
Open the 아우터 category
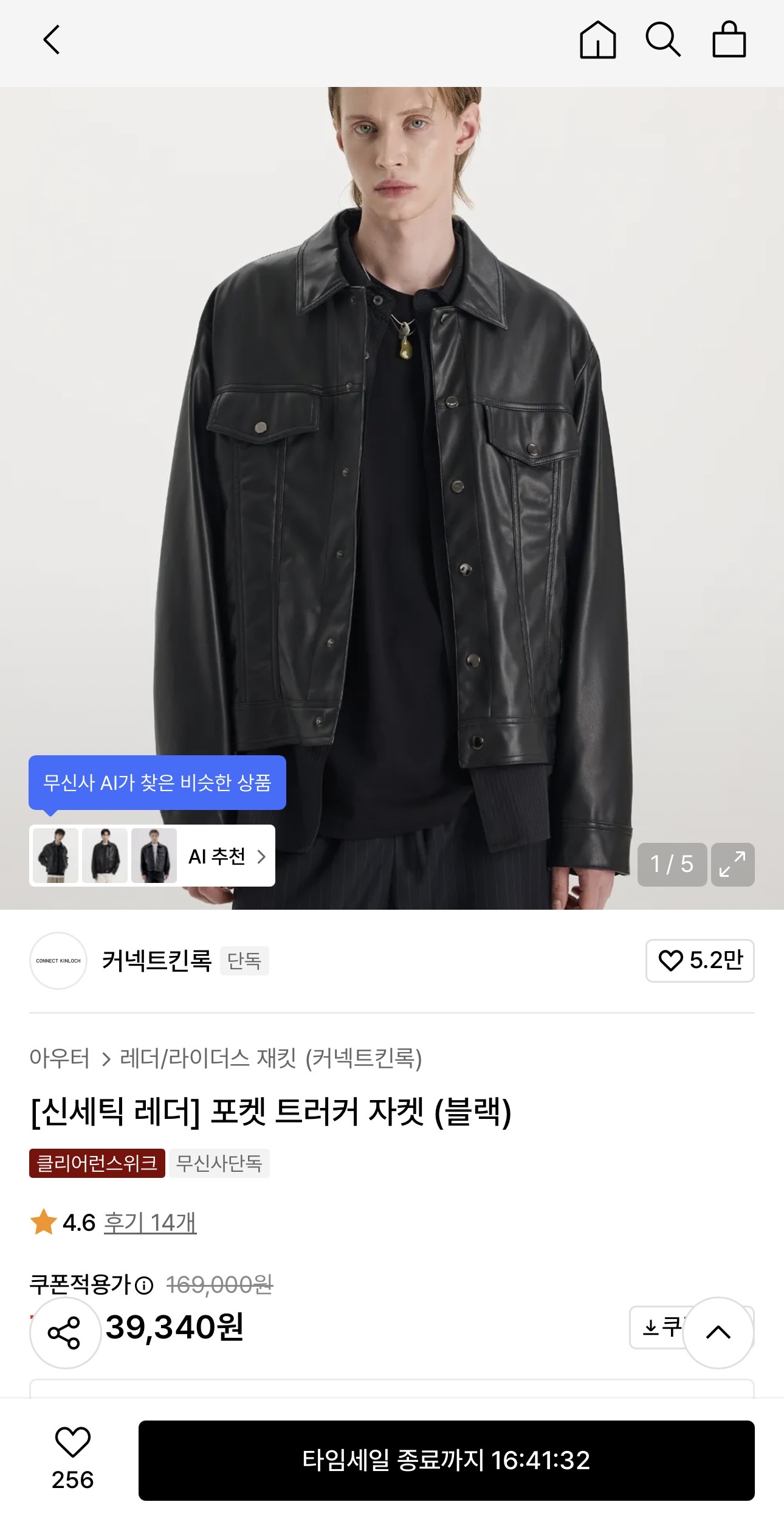click(60, 1059)
